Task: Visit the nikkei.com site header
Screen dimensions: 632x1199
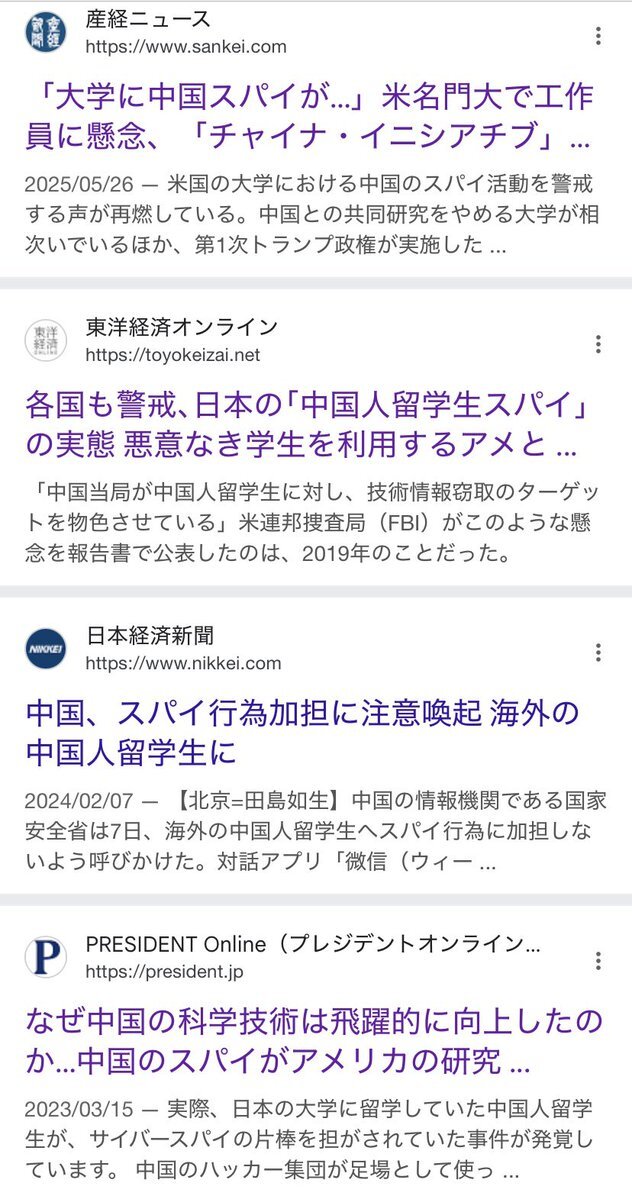Action: tap(153, 649)
